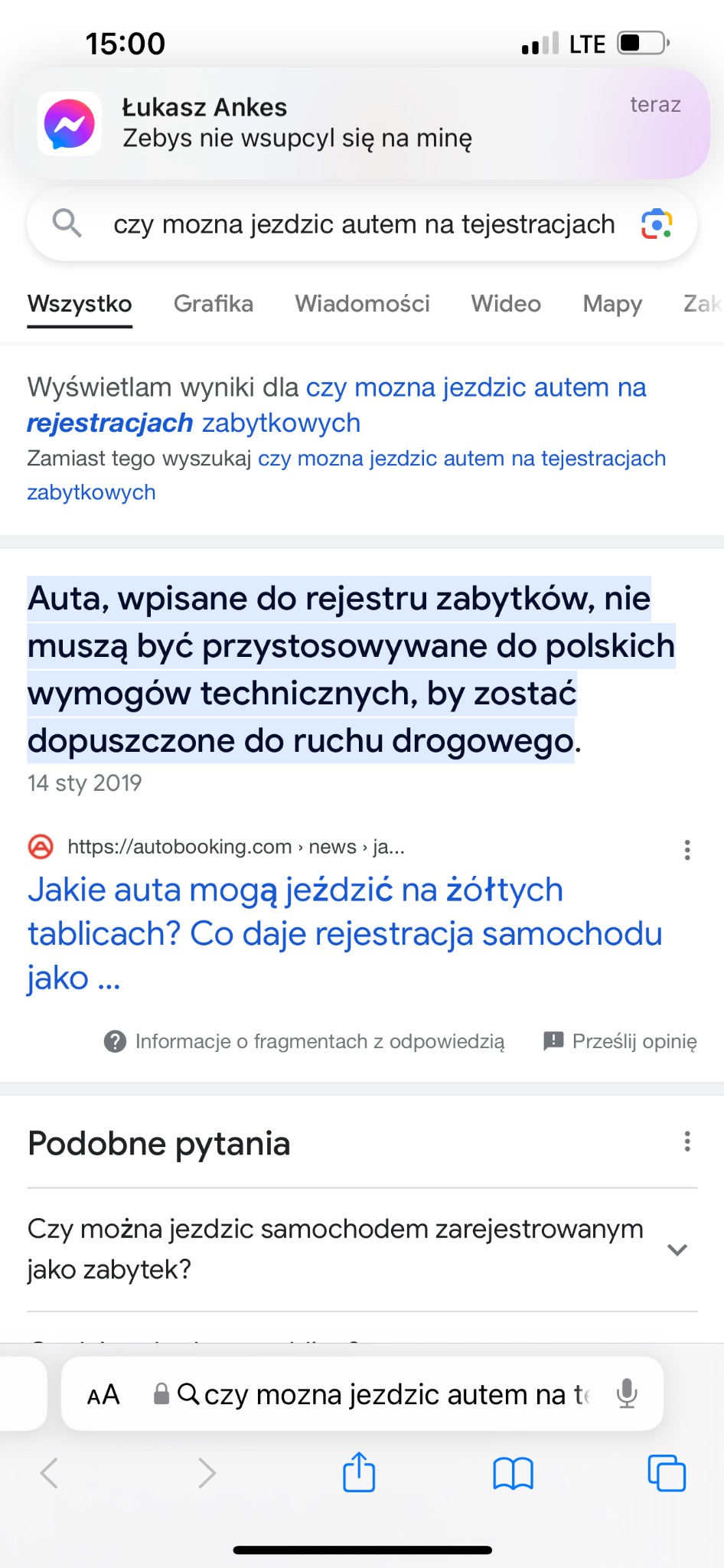This screenshot has height=1568, width=724.
Task: Switch to the Wiadomości tab
Action: (363, 304)
